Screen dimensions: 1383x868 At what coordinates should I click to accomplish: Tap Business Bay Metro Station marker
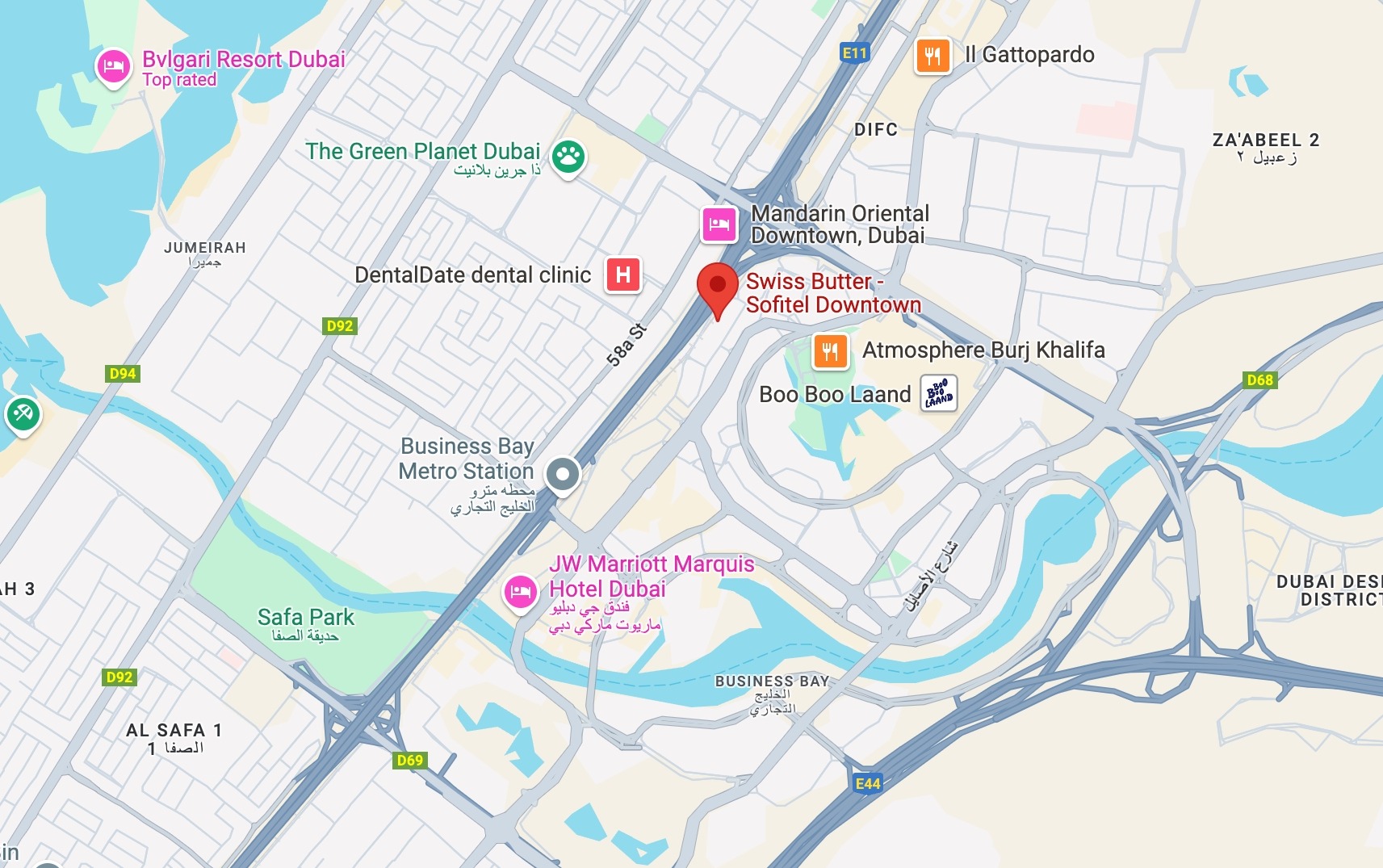[563, 474]
